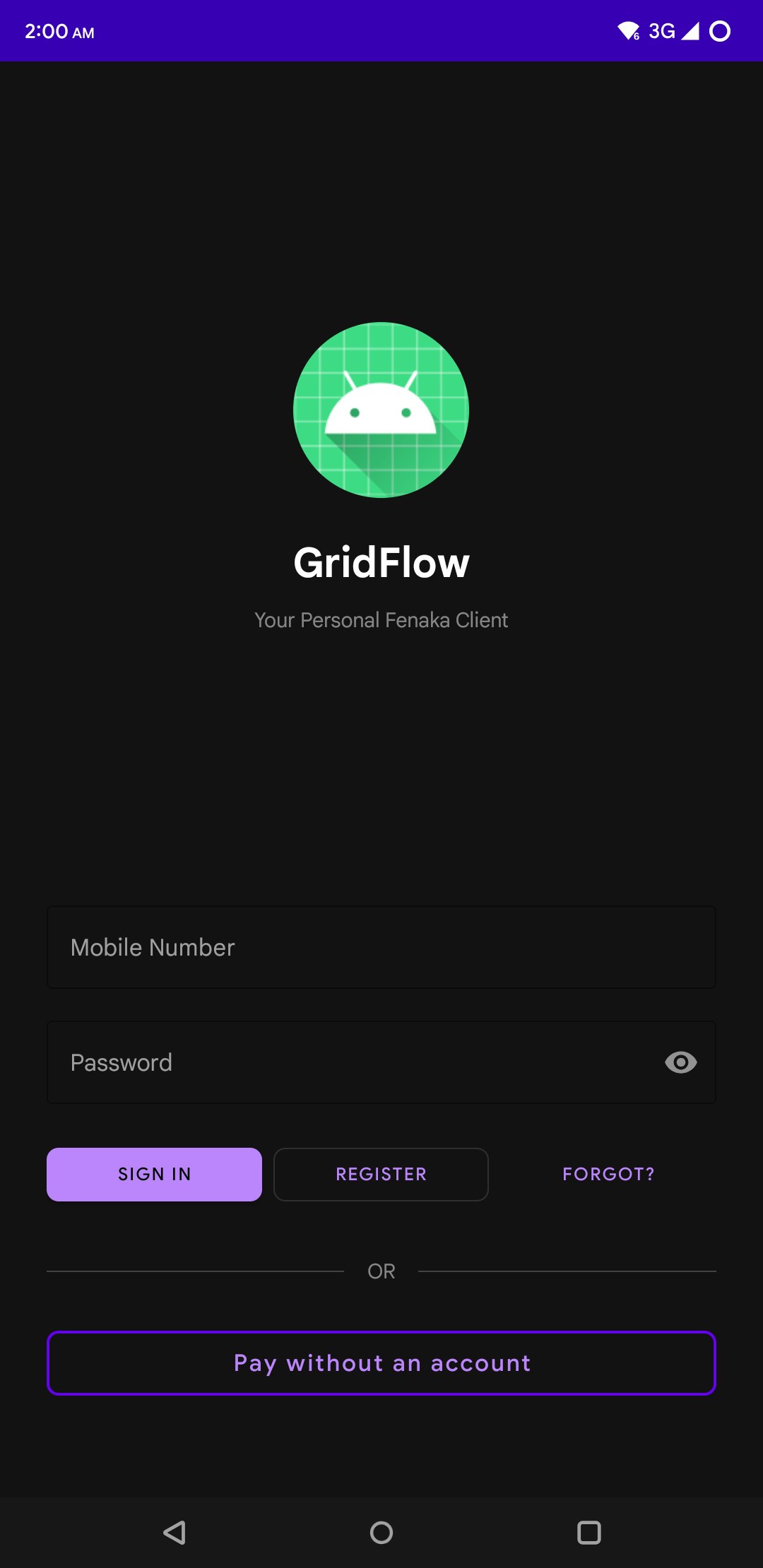Choose Pay without an account
Screen dimensions: 763x1568
[x=381, y=1363]
